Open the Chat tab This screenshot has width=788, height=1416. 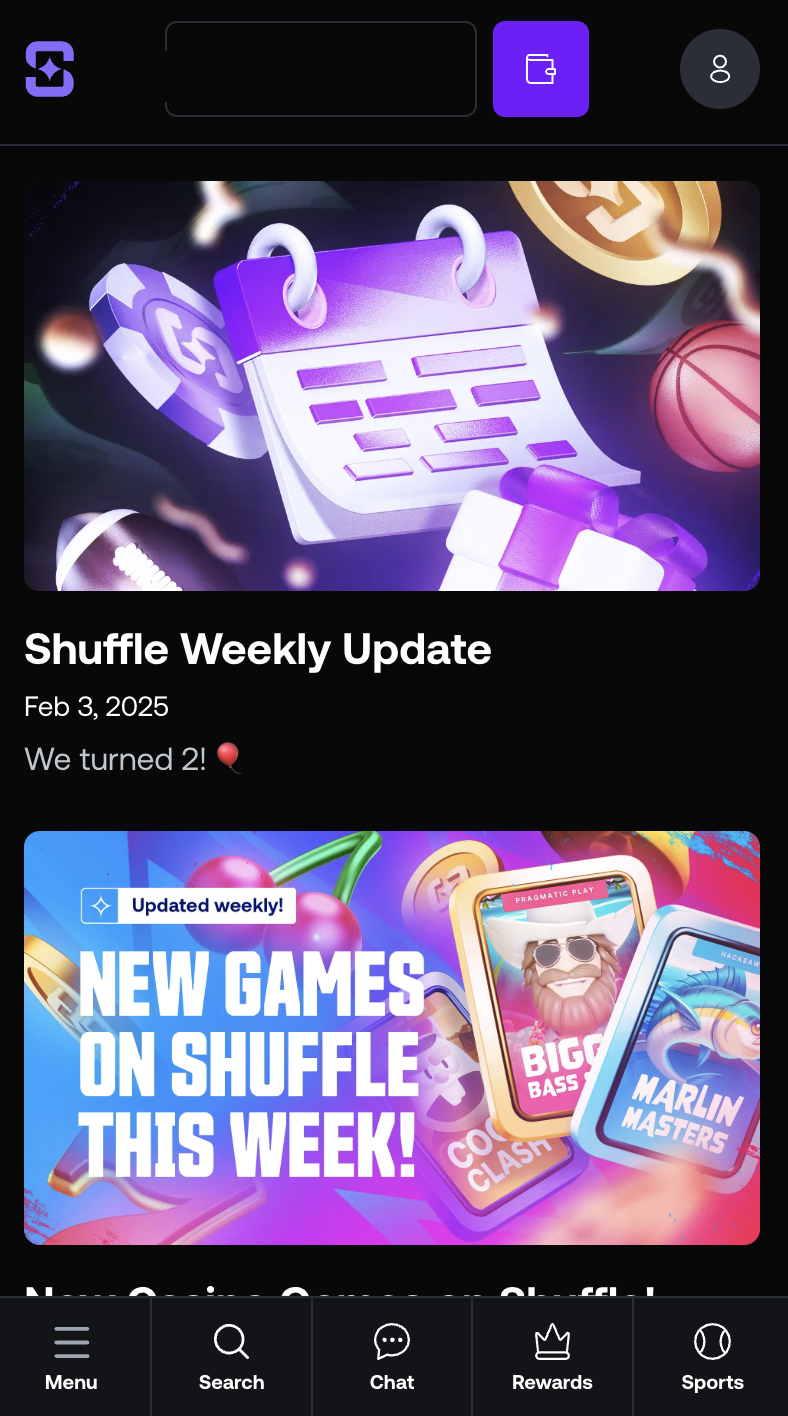pos(392,1357)
